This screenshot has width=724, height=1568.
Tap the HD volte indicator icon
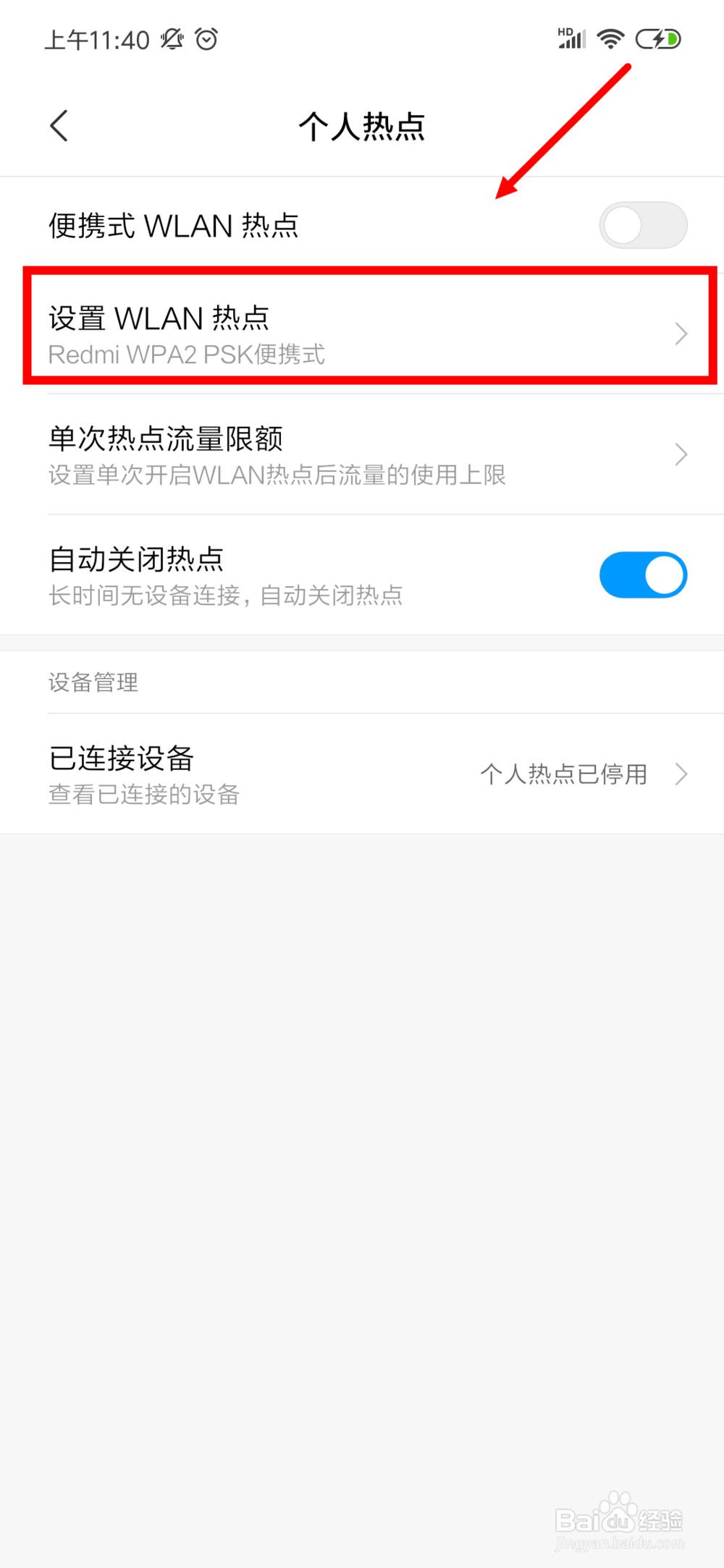coord(564,30)
